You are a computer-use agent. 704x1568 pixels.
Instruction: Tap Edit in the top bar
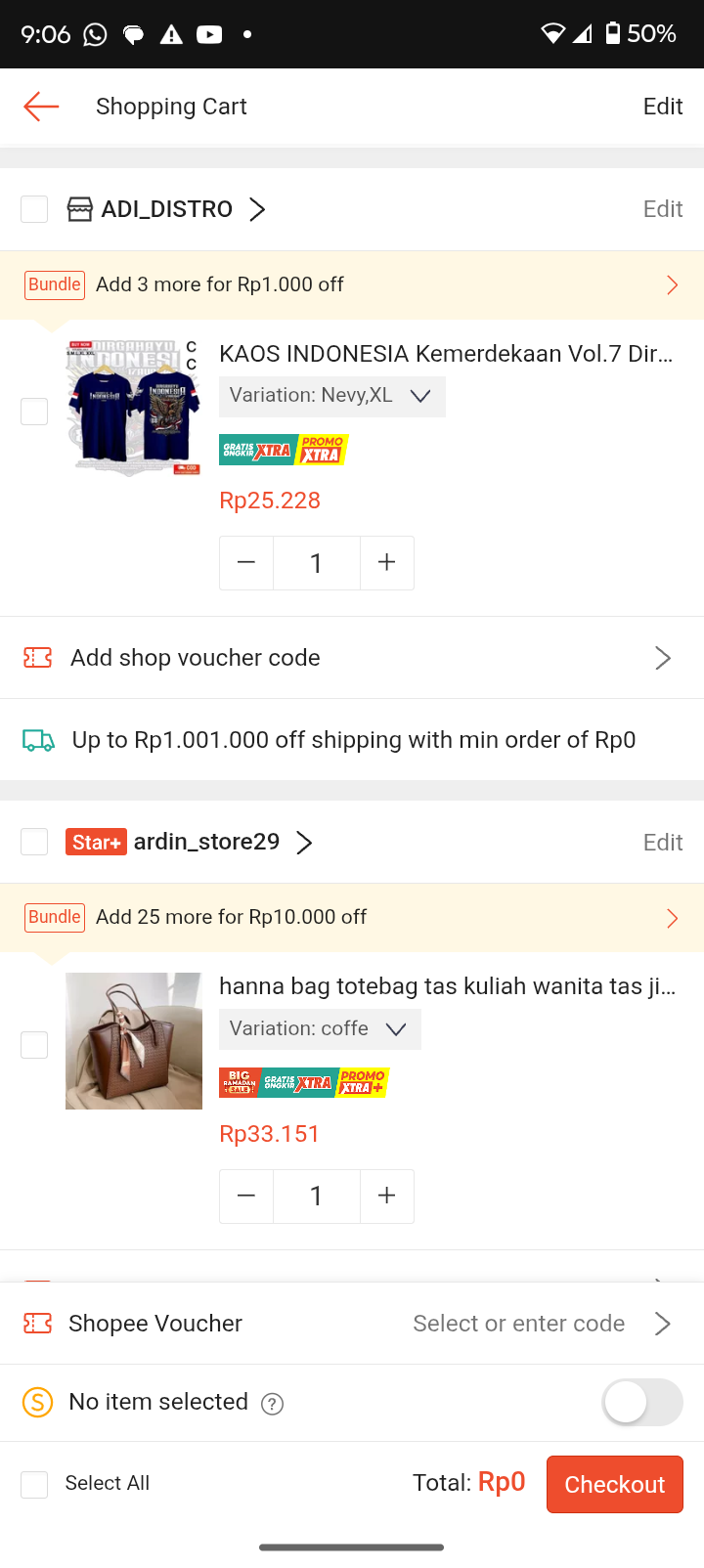click(x=662, y=107)
